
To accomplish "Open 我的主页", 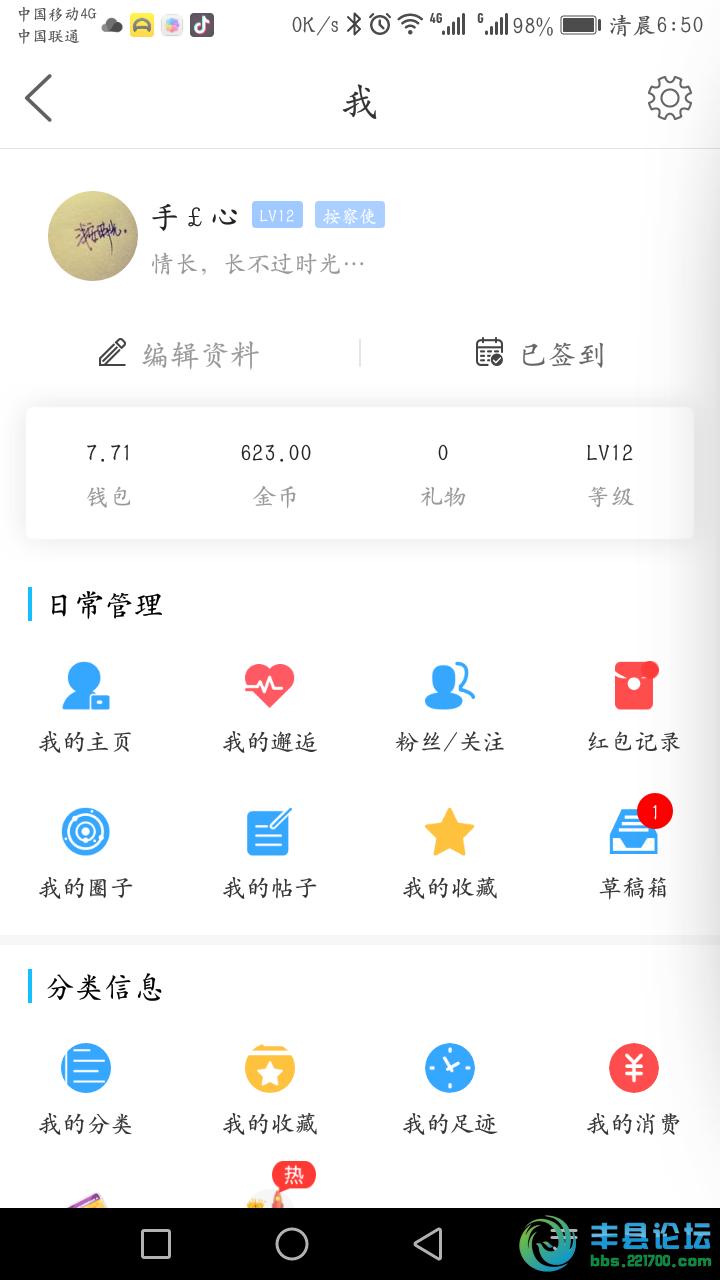I will (x=86, y=706).
